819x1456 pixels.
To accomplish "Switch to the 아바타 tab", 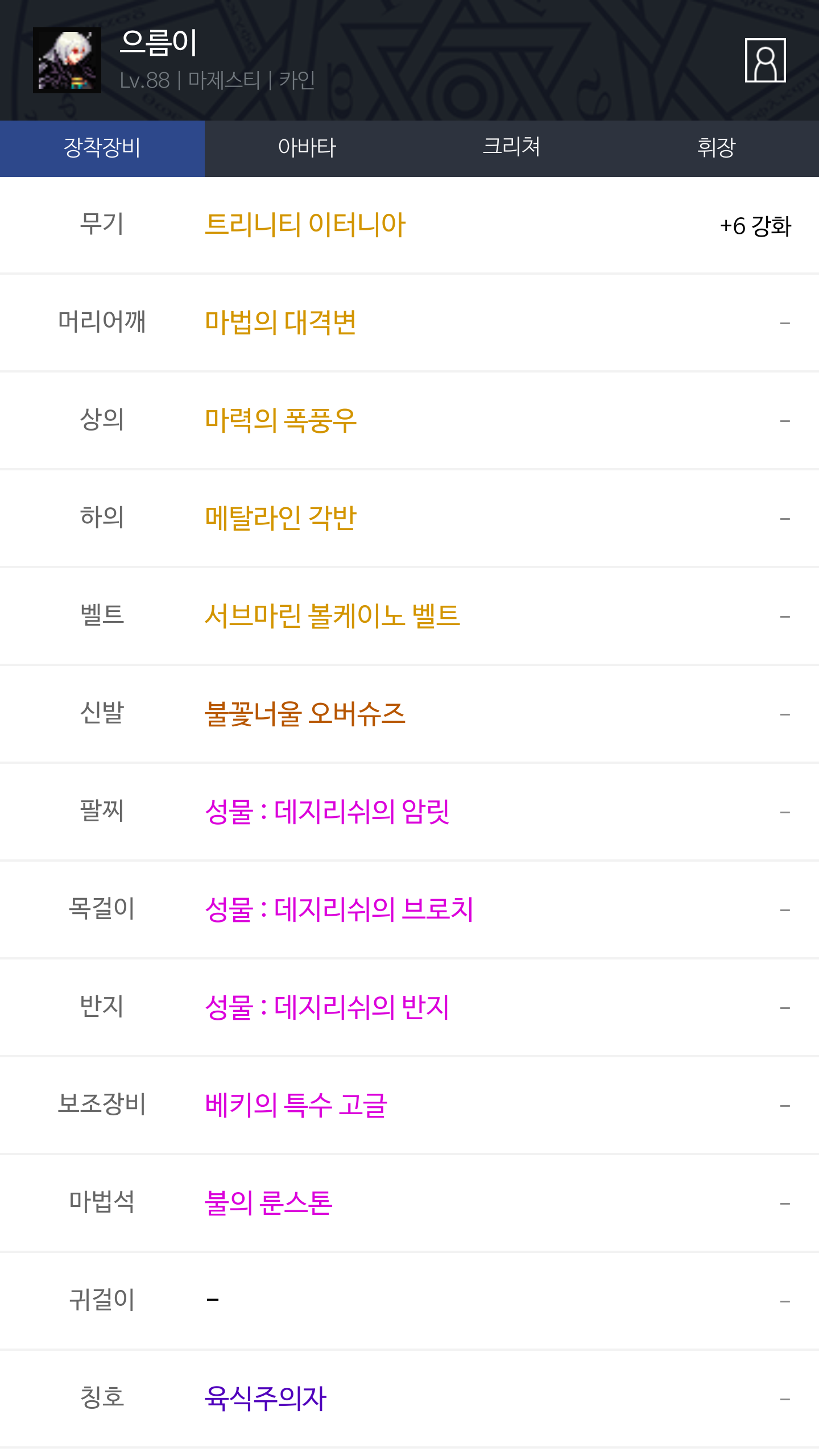I will coord(307,148).
